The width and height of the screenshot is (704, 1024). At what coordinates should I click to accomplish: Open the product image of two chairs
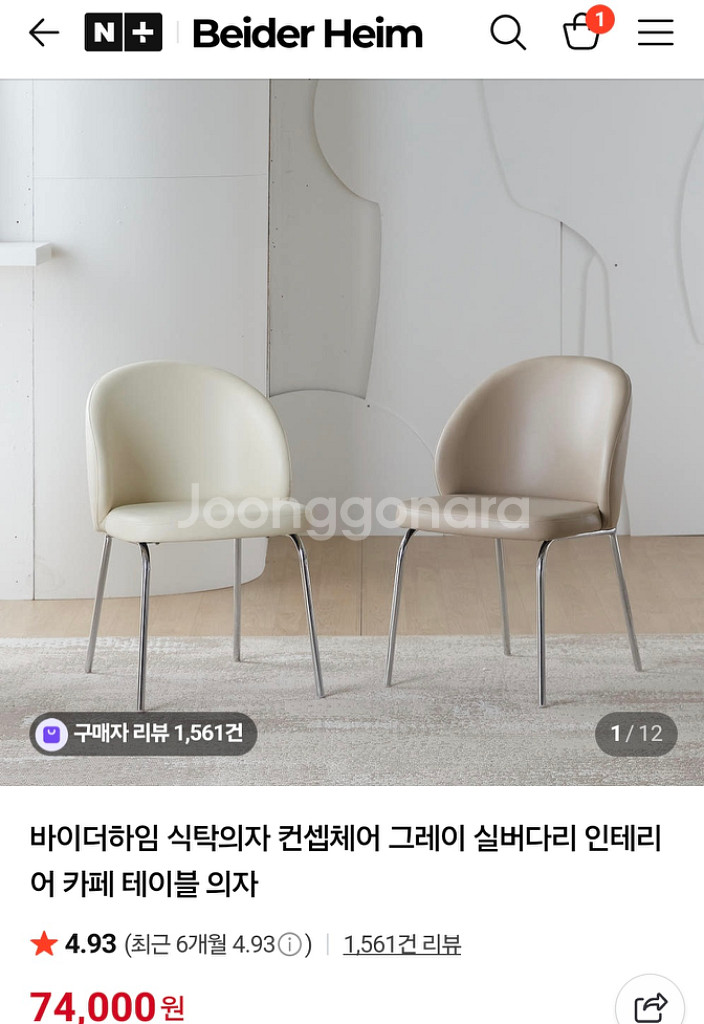click(352, 432)
